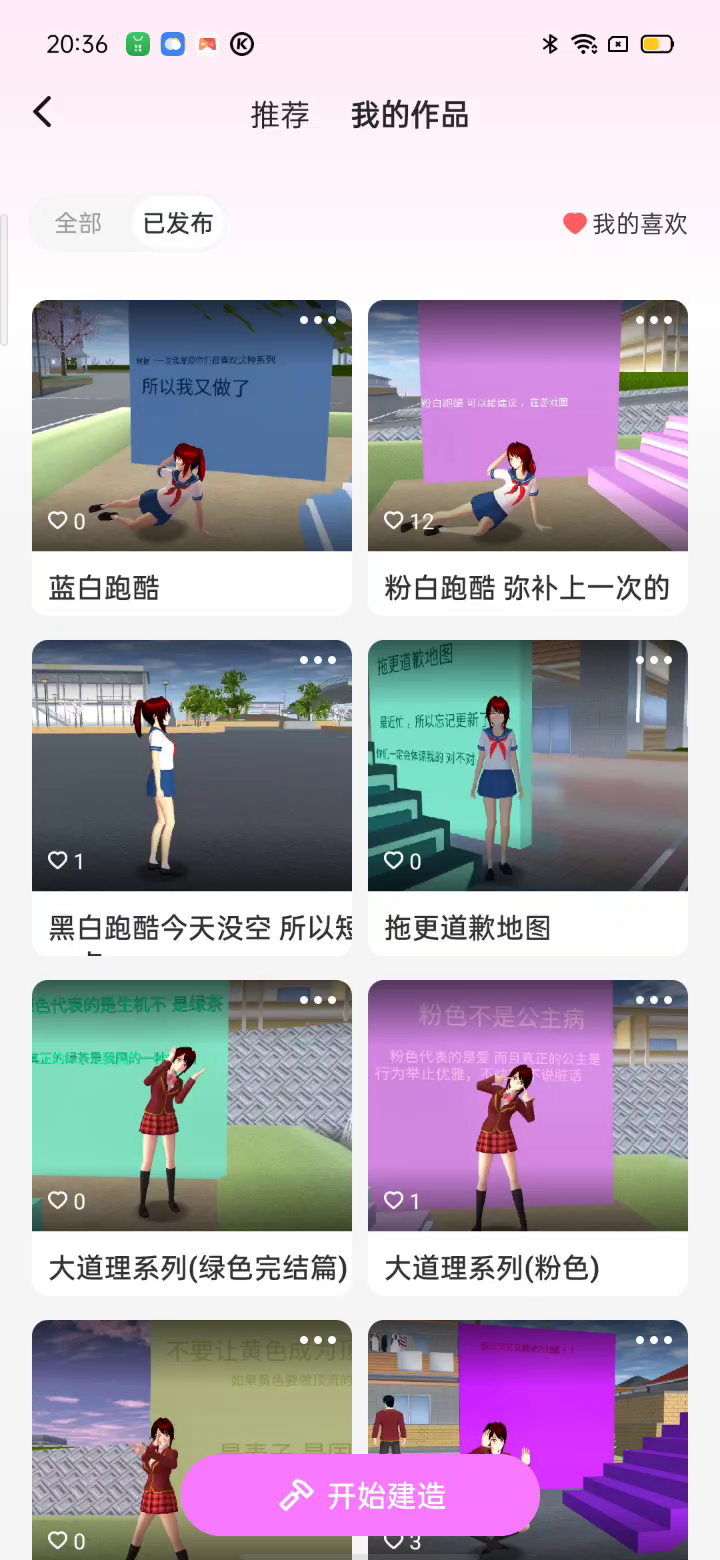Select the 我的作品 tab
Screen dimensions: 720x1560
click(x=410, y=115)
